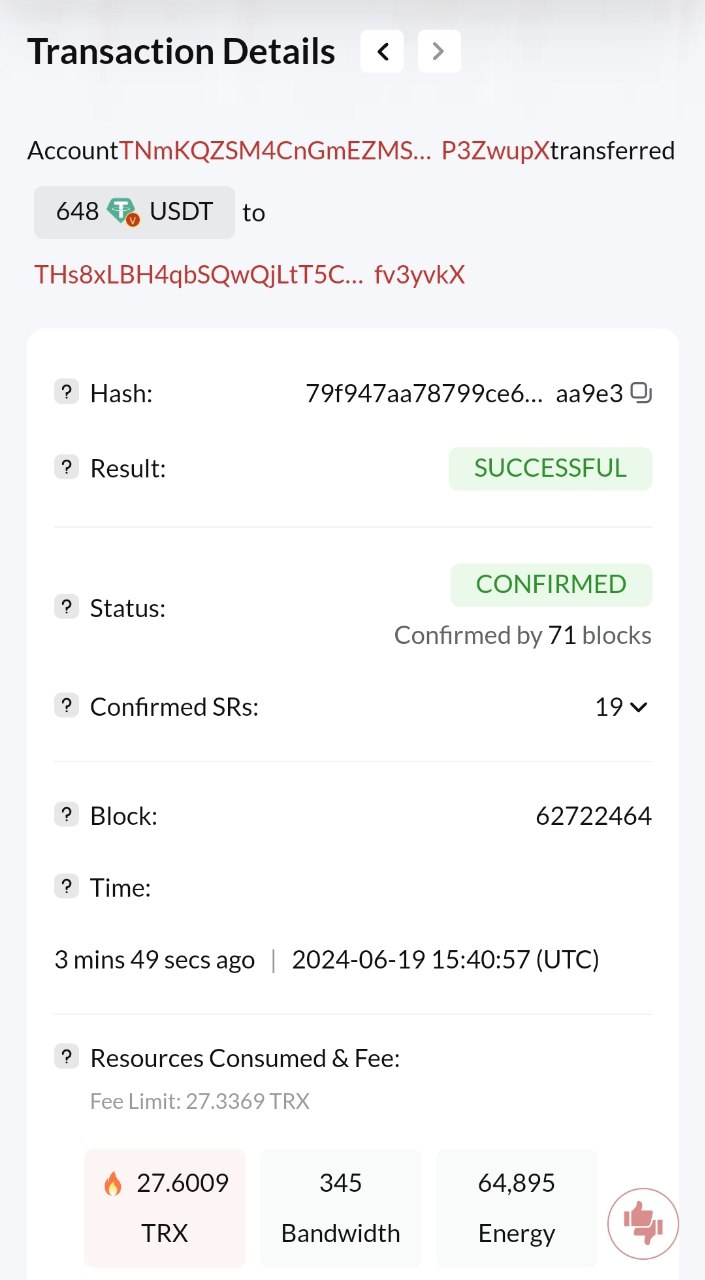Go to the next transaction
The width and height of the screenshot is (705, 1280).
pos(439,52)
